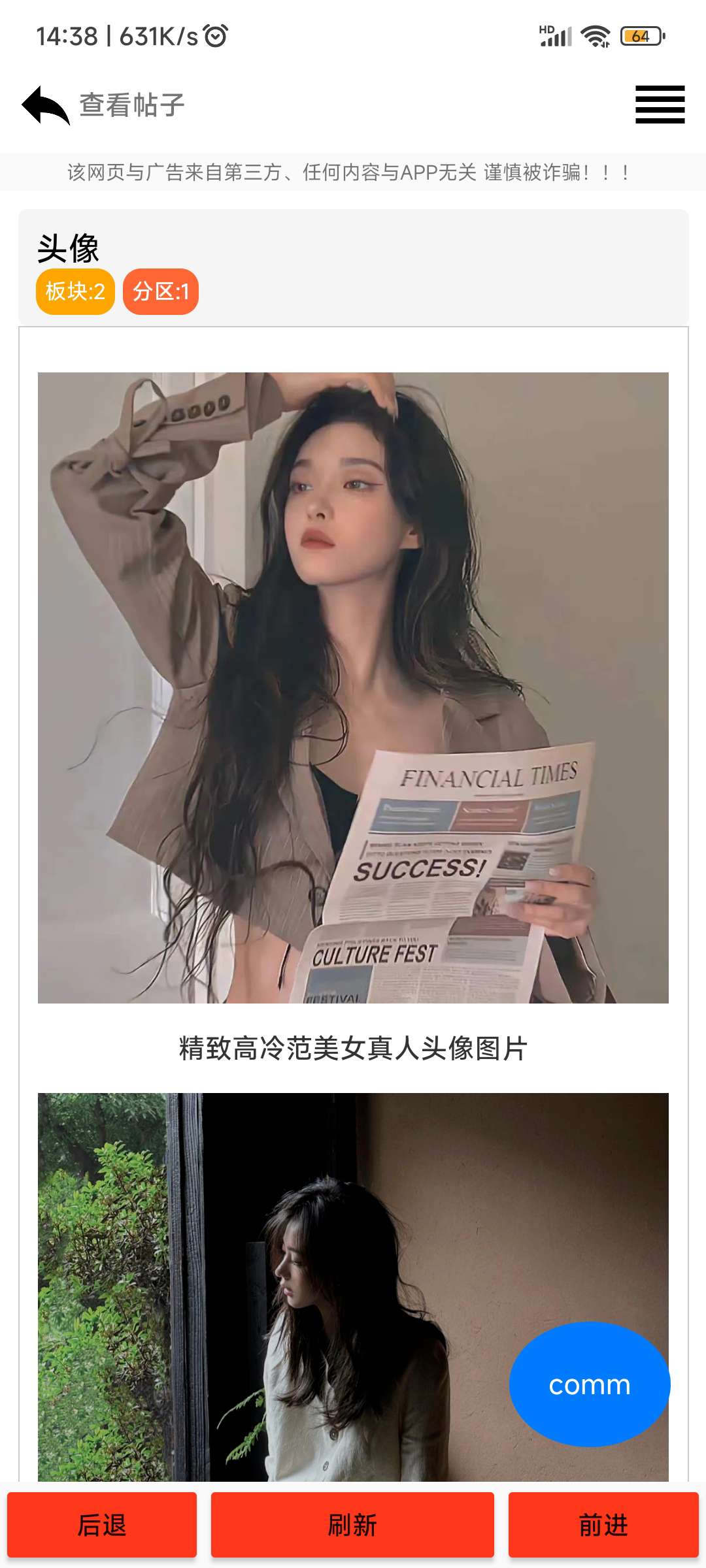This screenshot has height=1568, width=706.
Task: Tap the blue comm floating button
Action: point(590,1384)
